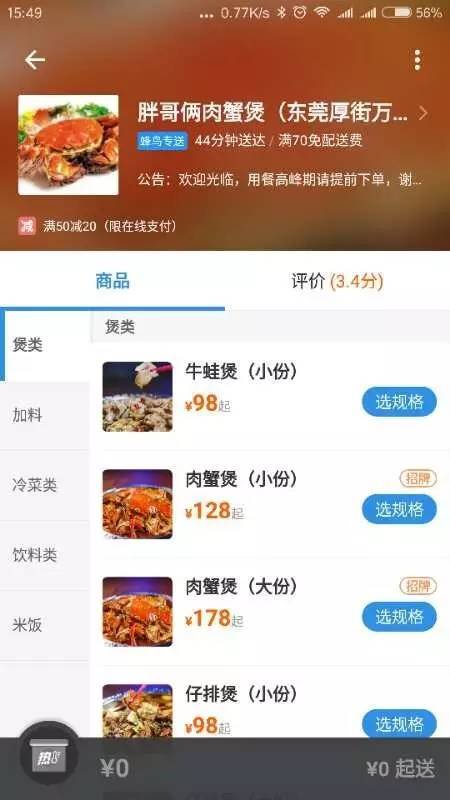Open the 牛蛙煲（小份） dish photo
This screenshot has width=450, height=800.
coord(137,397)
